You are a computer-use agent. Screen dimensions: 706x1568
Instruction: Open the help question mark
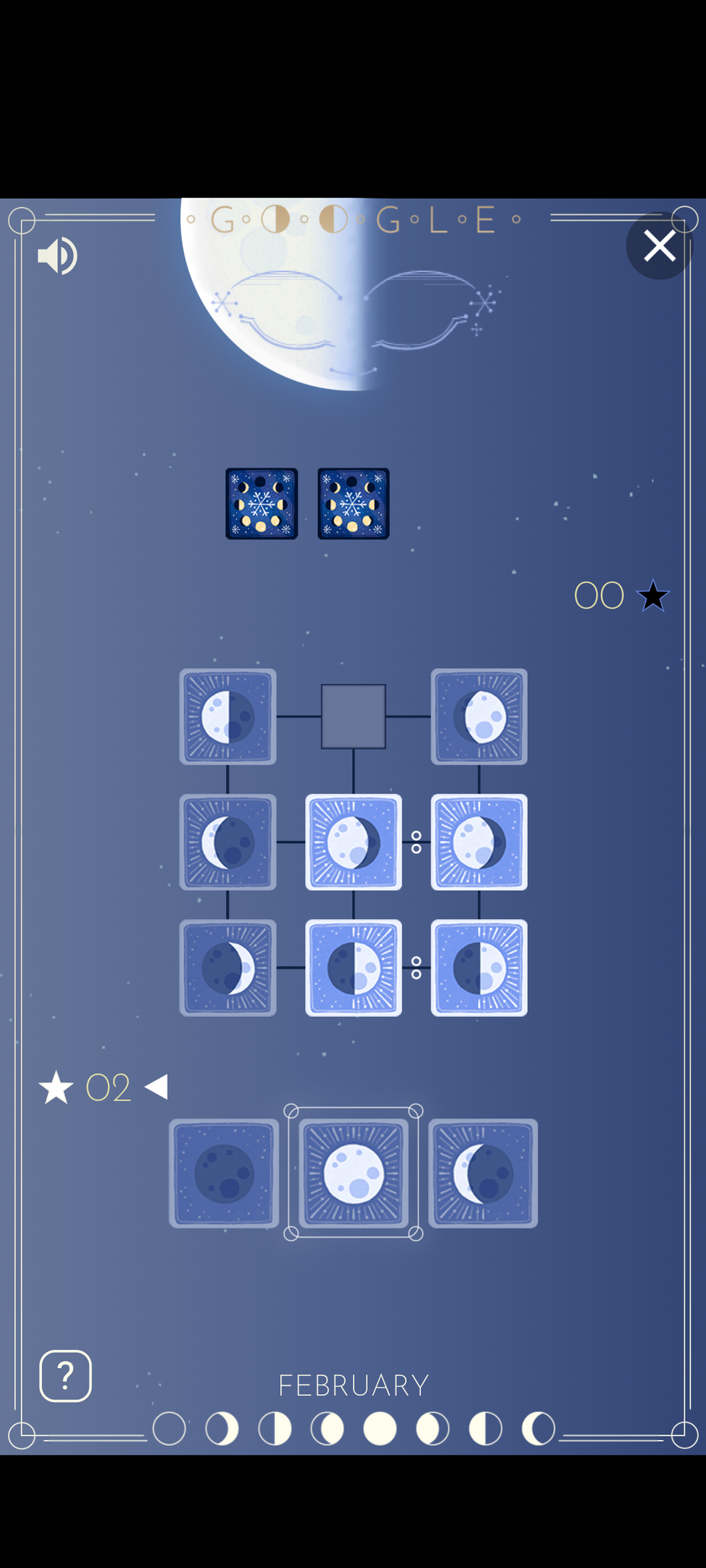point(65,1375)
